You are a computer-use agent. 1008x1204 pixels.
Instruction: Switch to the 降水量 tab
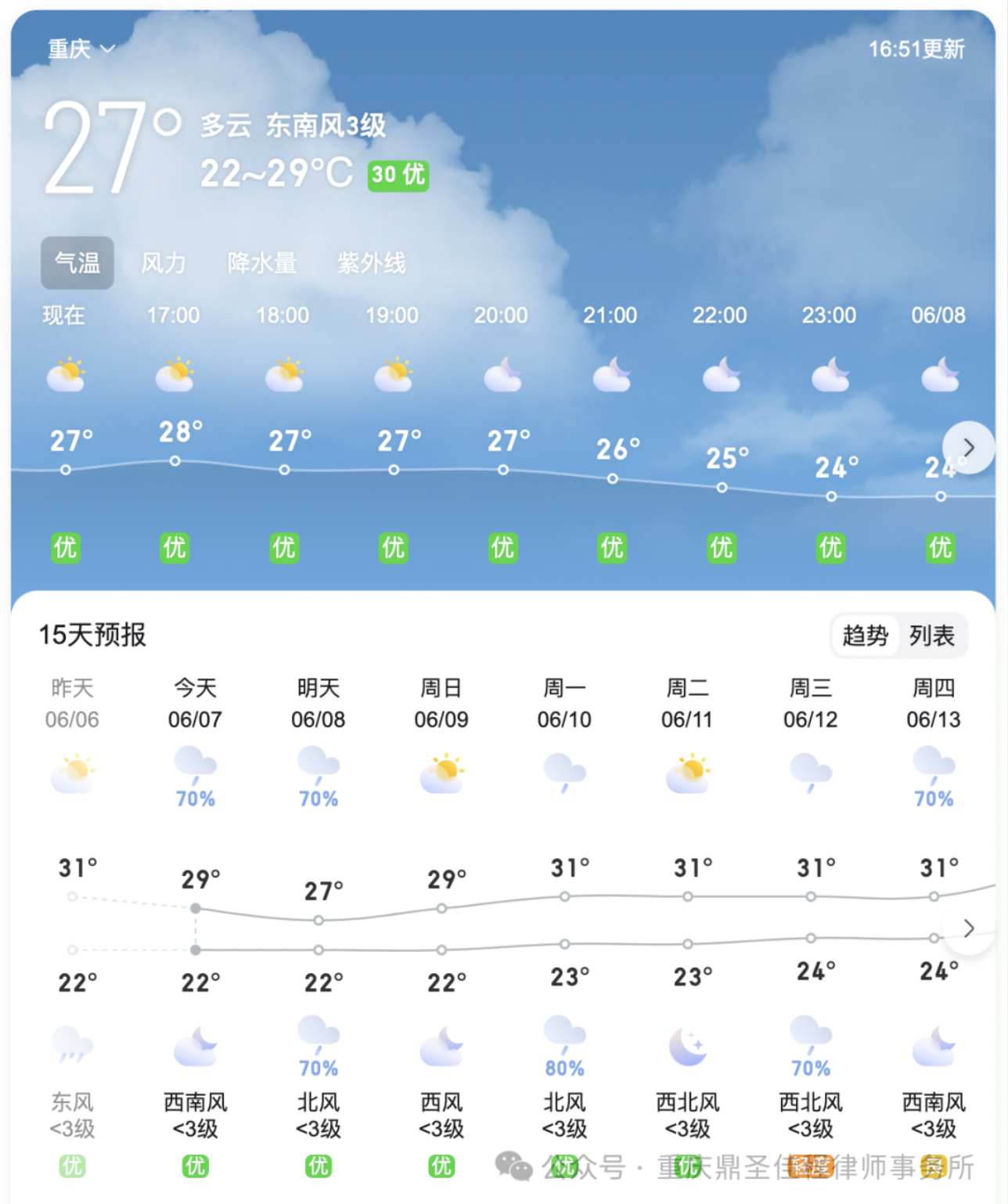coord(262,263)
